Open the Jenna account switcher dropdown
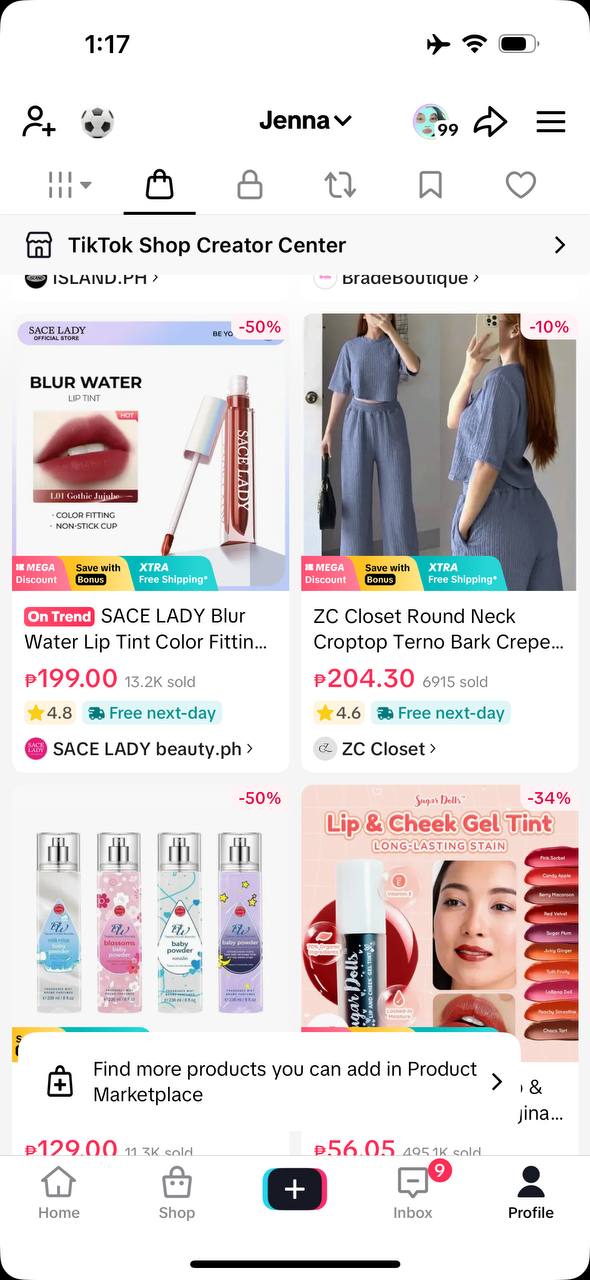 click(305, 121)
